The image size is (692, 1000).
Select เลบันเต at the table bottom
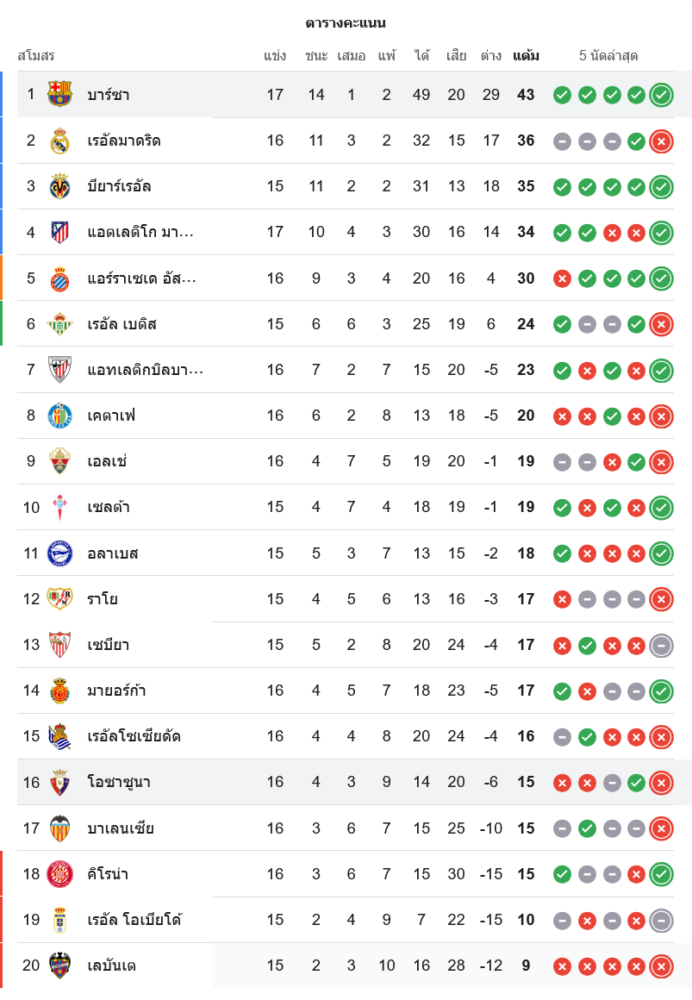point(112,966)
